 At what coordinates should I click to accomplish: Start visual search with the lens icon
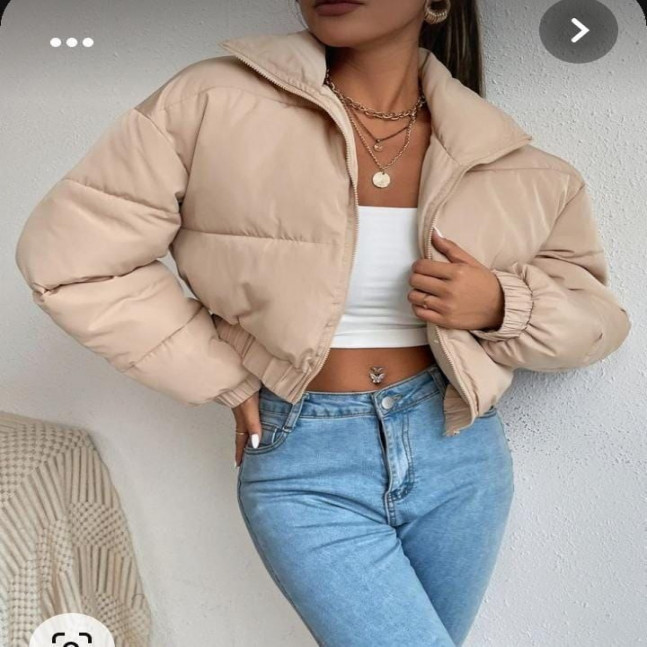(73, 635)
